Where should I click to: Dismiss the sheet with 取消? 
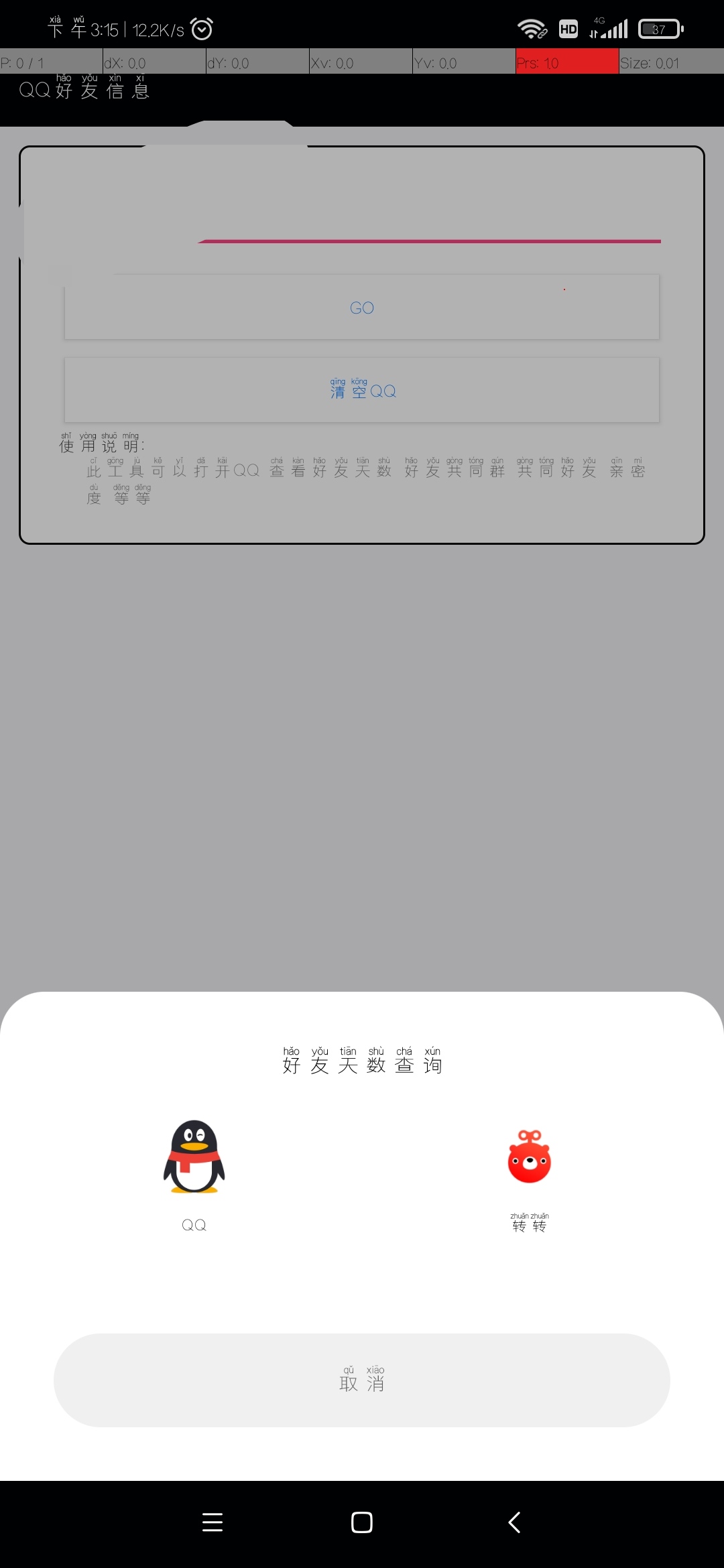point(362,1380)
